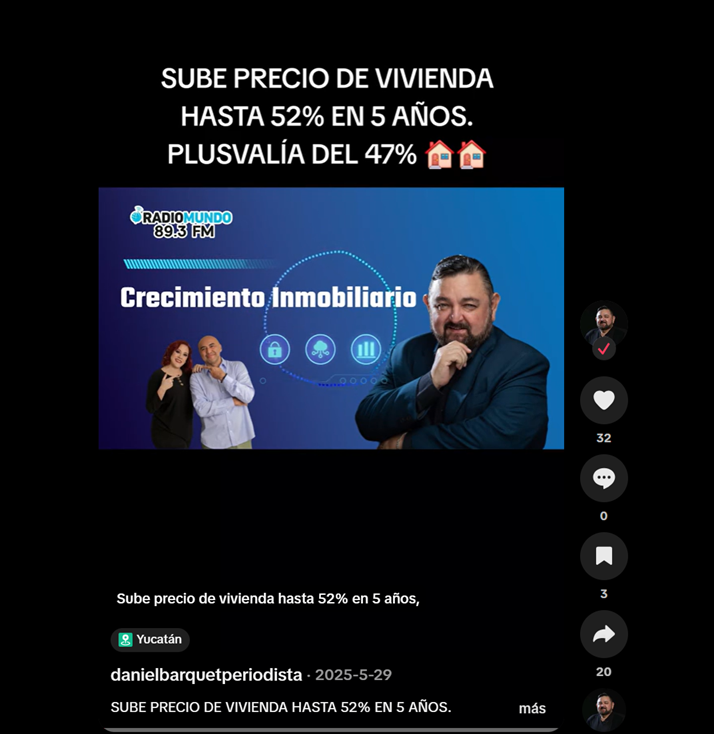
Task: Open the Yucatán location chip
Action: pos(150,639)
